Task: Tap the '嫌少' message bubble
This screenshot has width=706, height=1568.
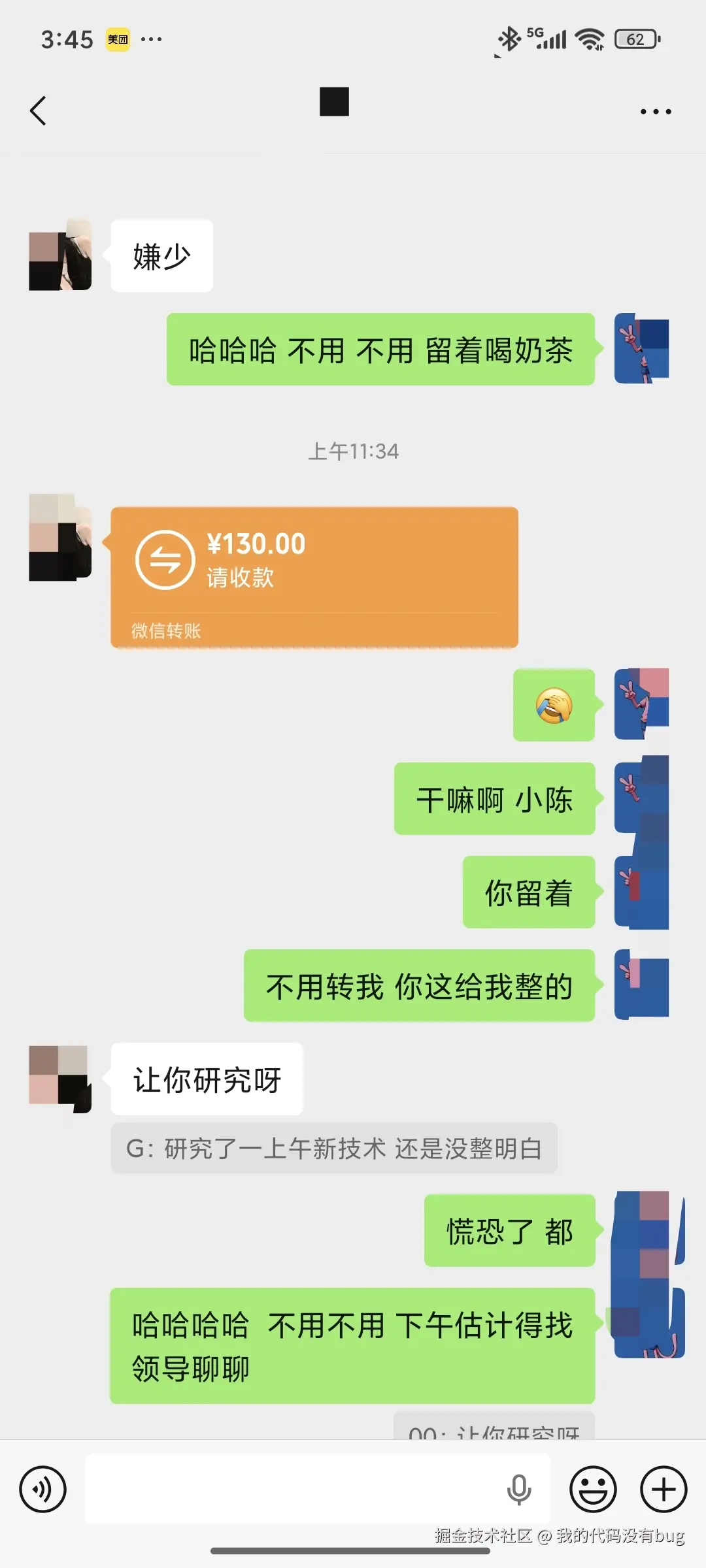Action: pyautogui.click(x=161, y=256)
